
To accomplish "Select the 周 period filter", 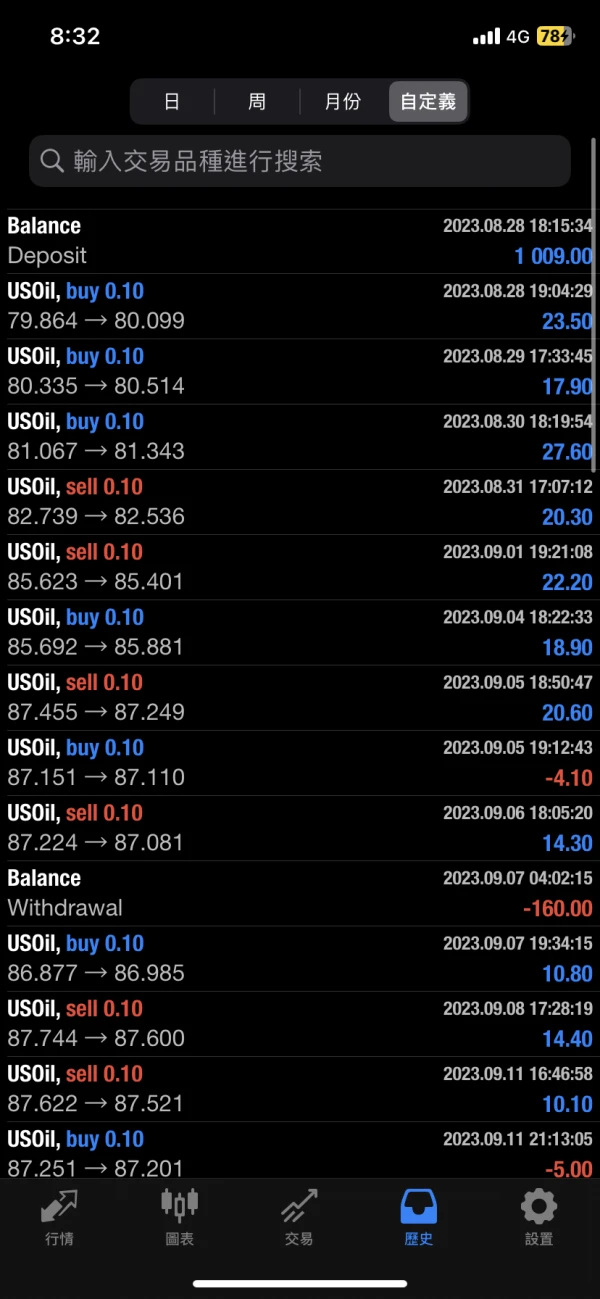I will tap(257, 102).
